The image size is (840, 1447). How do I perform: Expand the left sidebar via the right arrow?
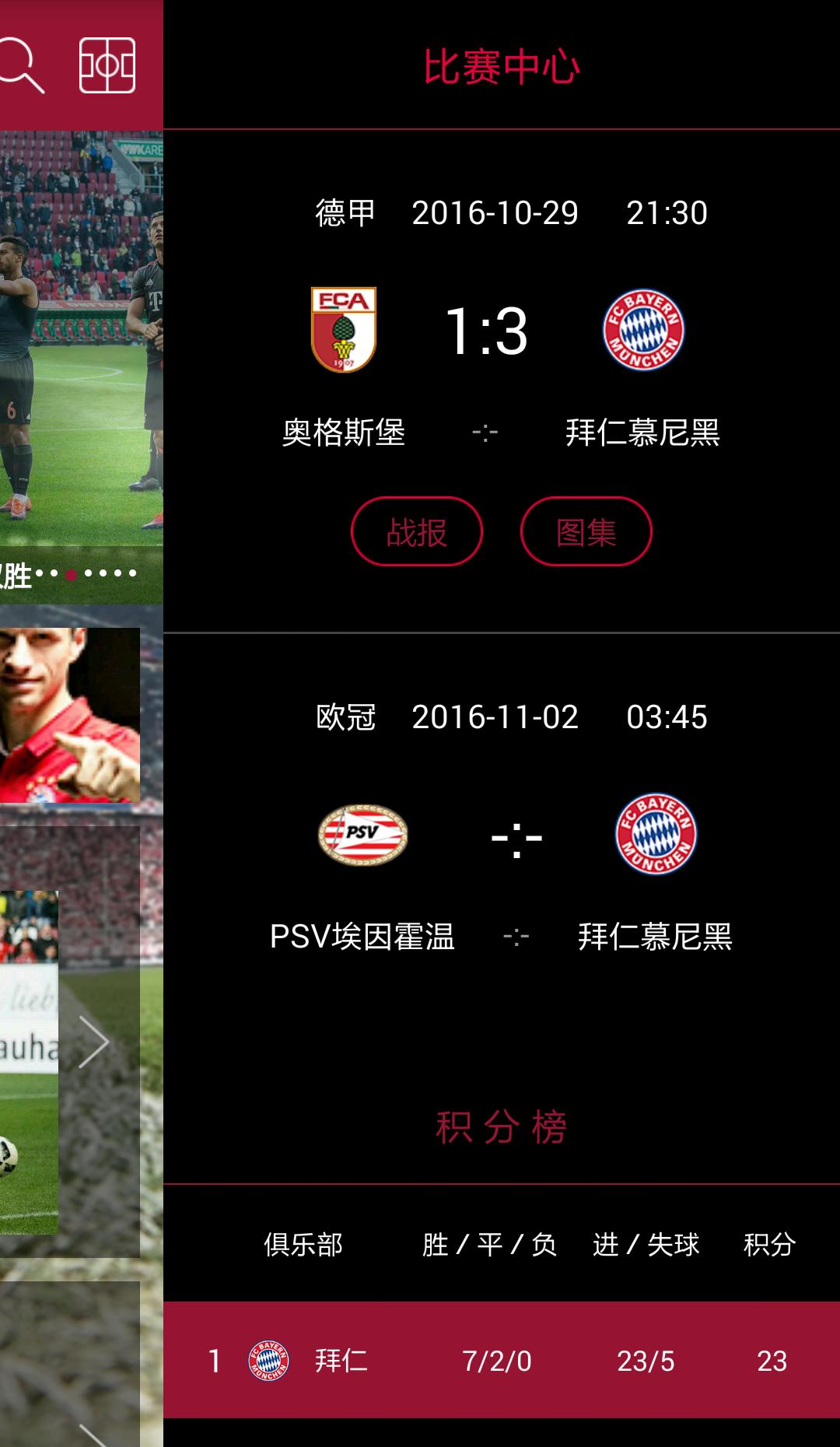(93, 1042)
